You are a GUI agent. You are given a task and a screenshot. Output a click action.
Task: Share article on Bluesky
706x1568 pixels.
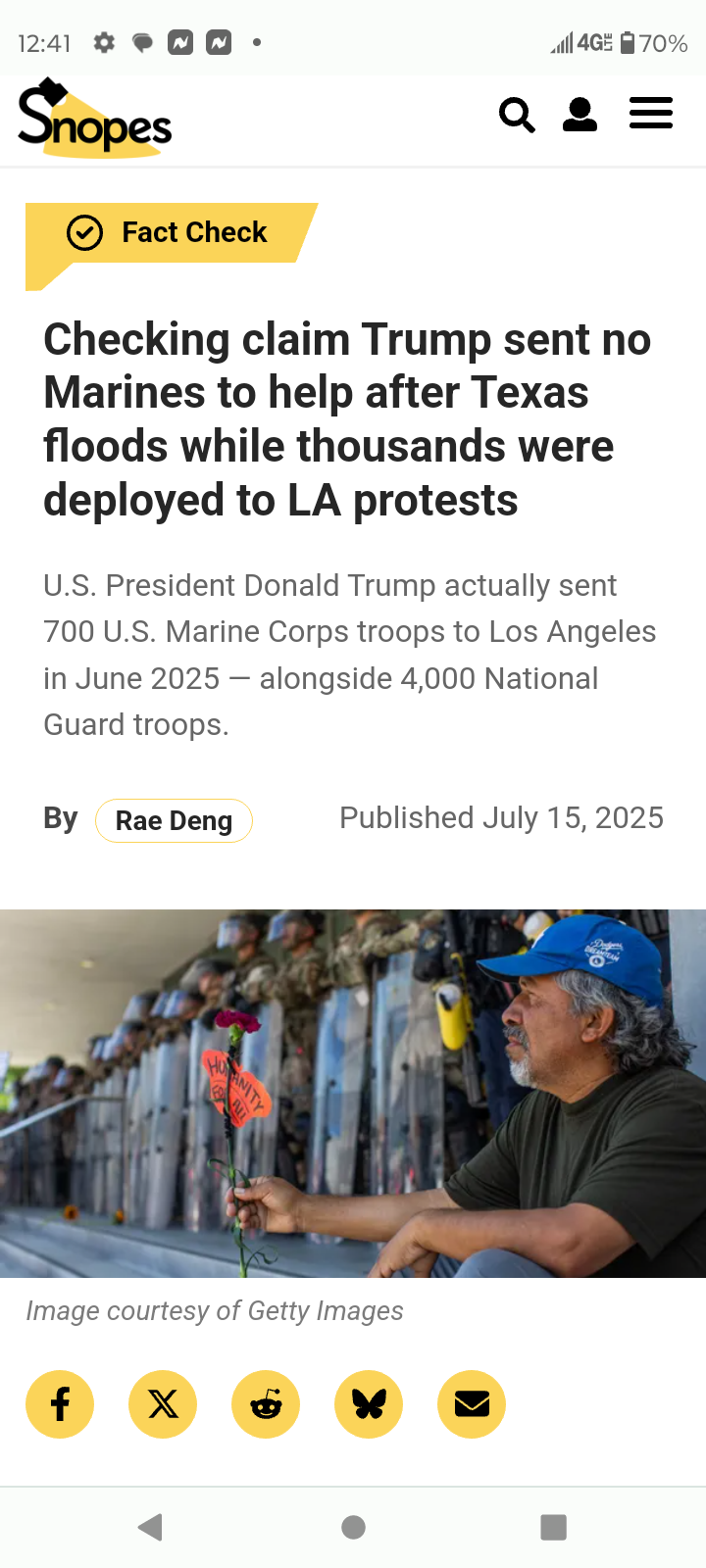[x=369, y=1404]
